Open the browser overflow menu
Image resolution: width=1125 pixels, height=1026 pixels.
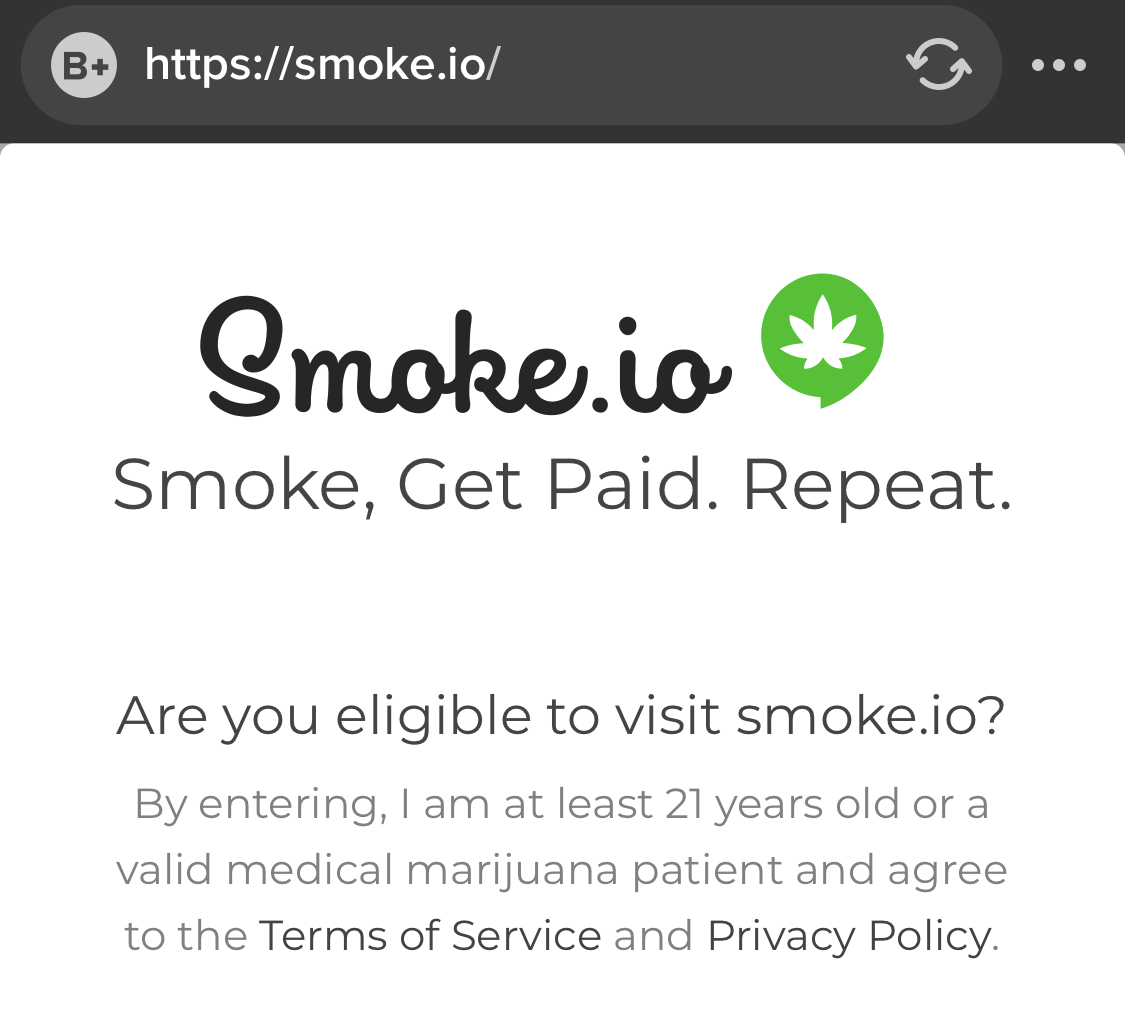click(1059, 66)
